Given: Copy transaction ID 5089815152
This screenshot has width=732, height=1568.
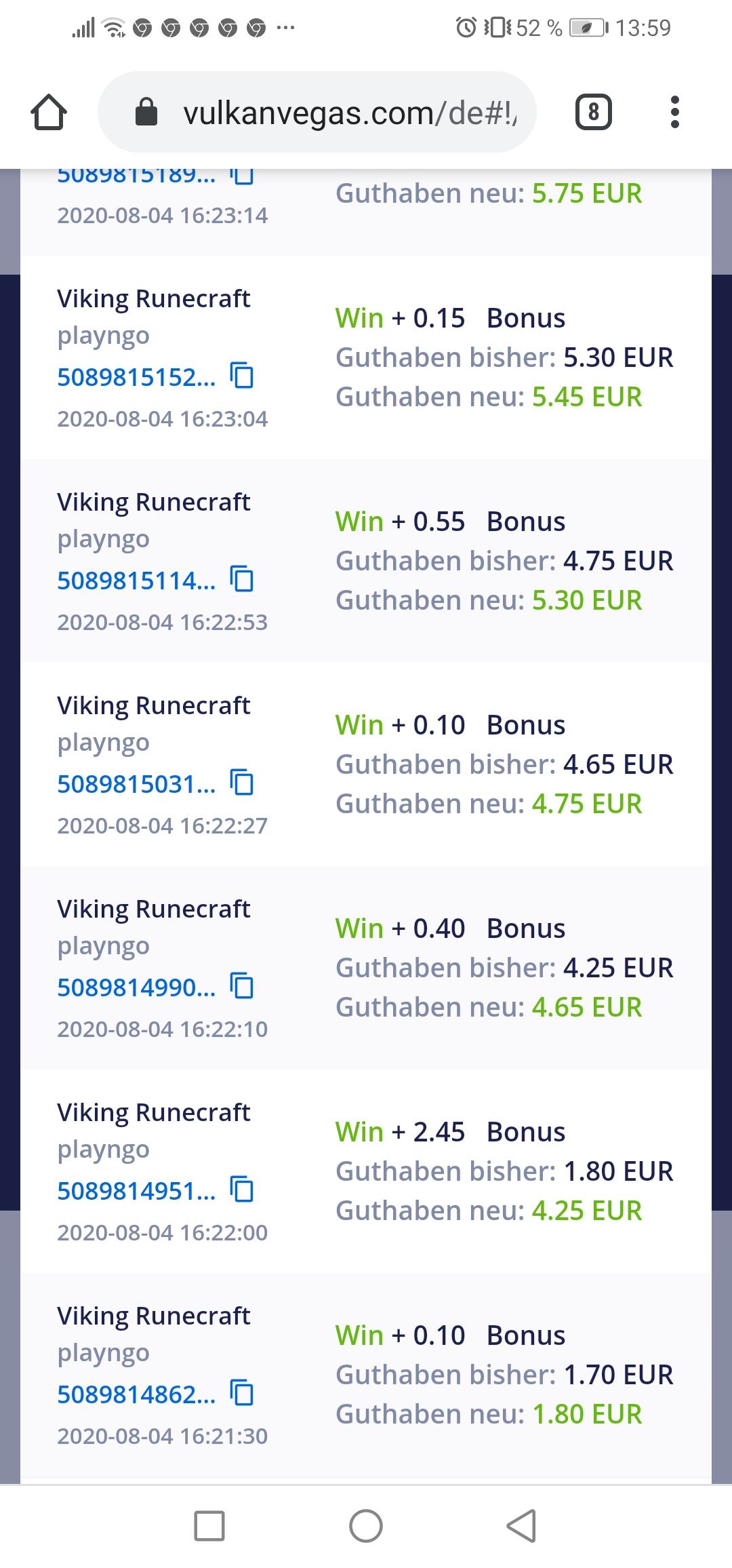Looking at the screenshot, I should [x=242, y=376].
